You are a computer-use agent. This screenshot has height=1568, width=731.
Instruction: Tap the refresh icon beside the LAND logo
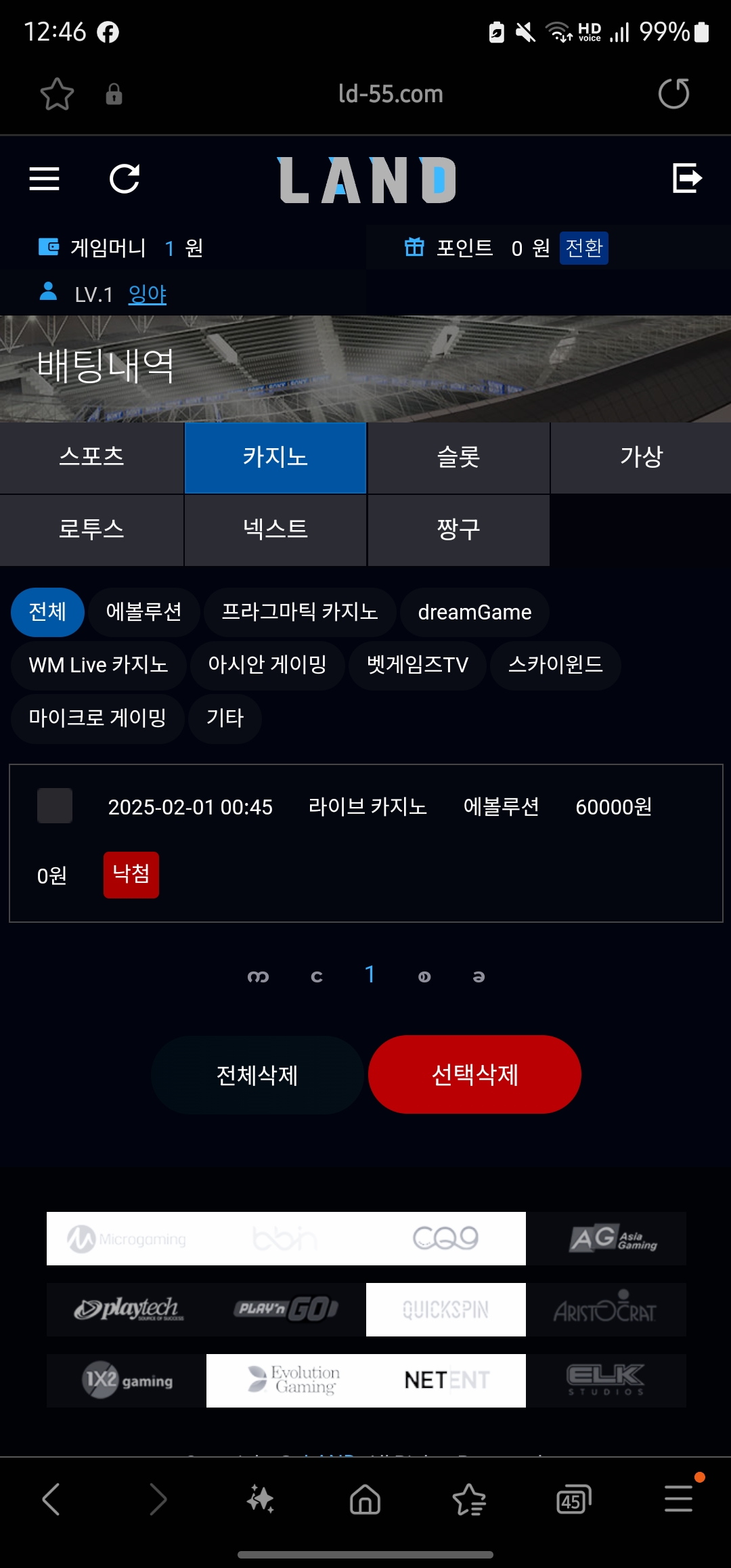point(125,179)
